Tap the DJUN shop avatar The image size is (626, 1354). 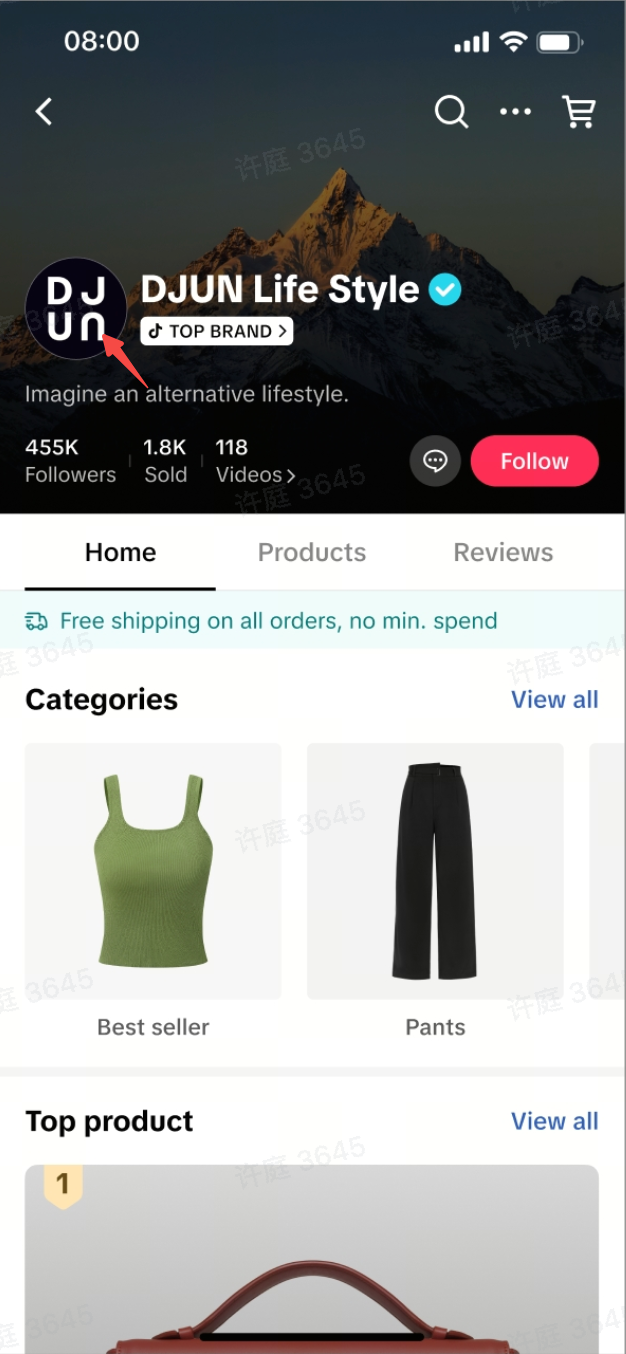point(75,308)
